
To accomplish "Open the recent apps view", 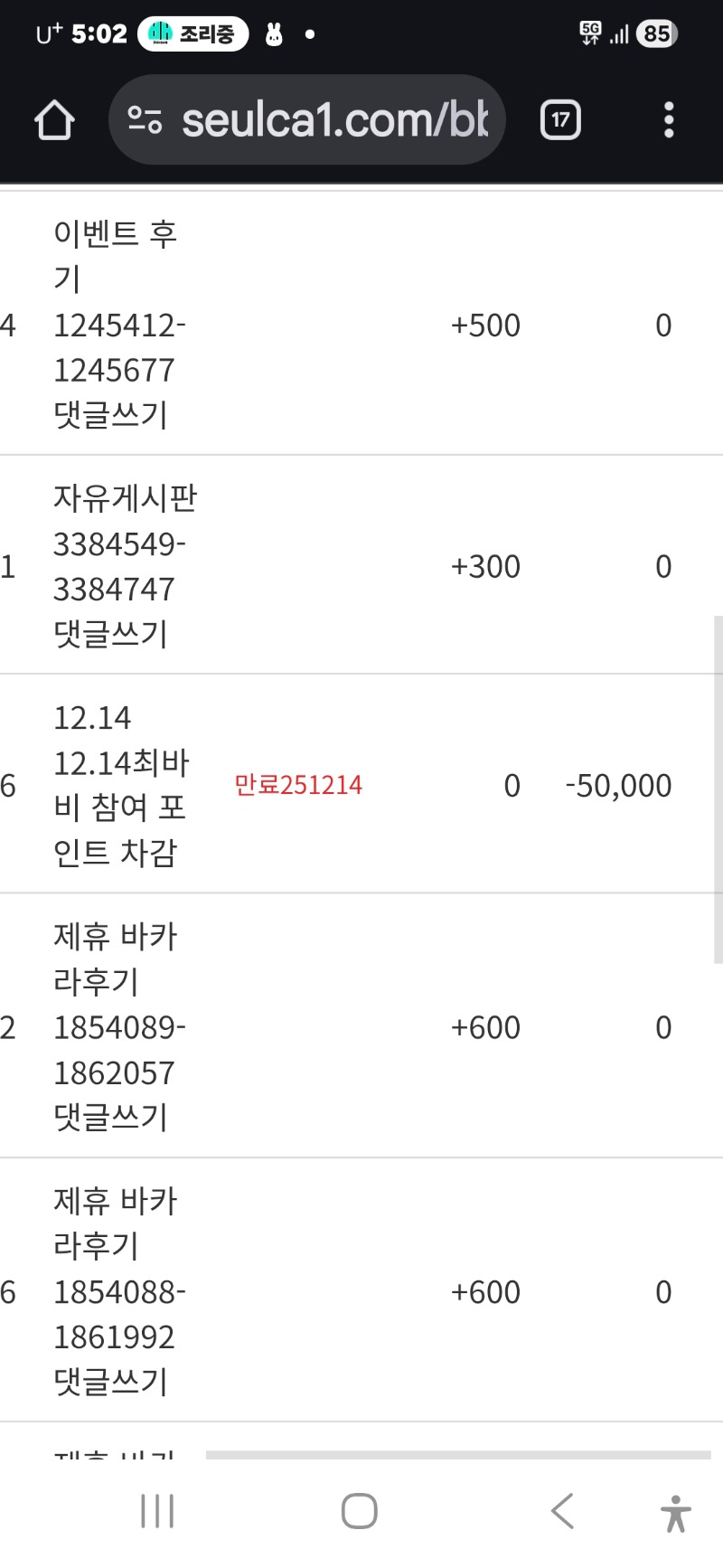I will click(x=157, y=1511).
